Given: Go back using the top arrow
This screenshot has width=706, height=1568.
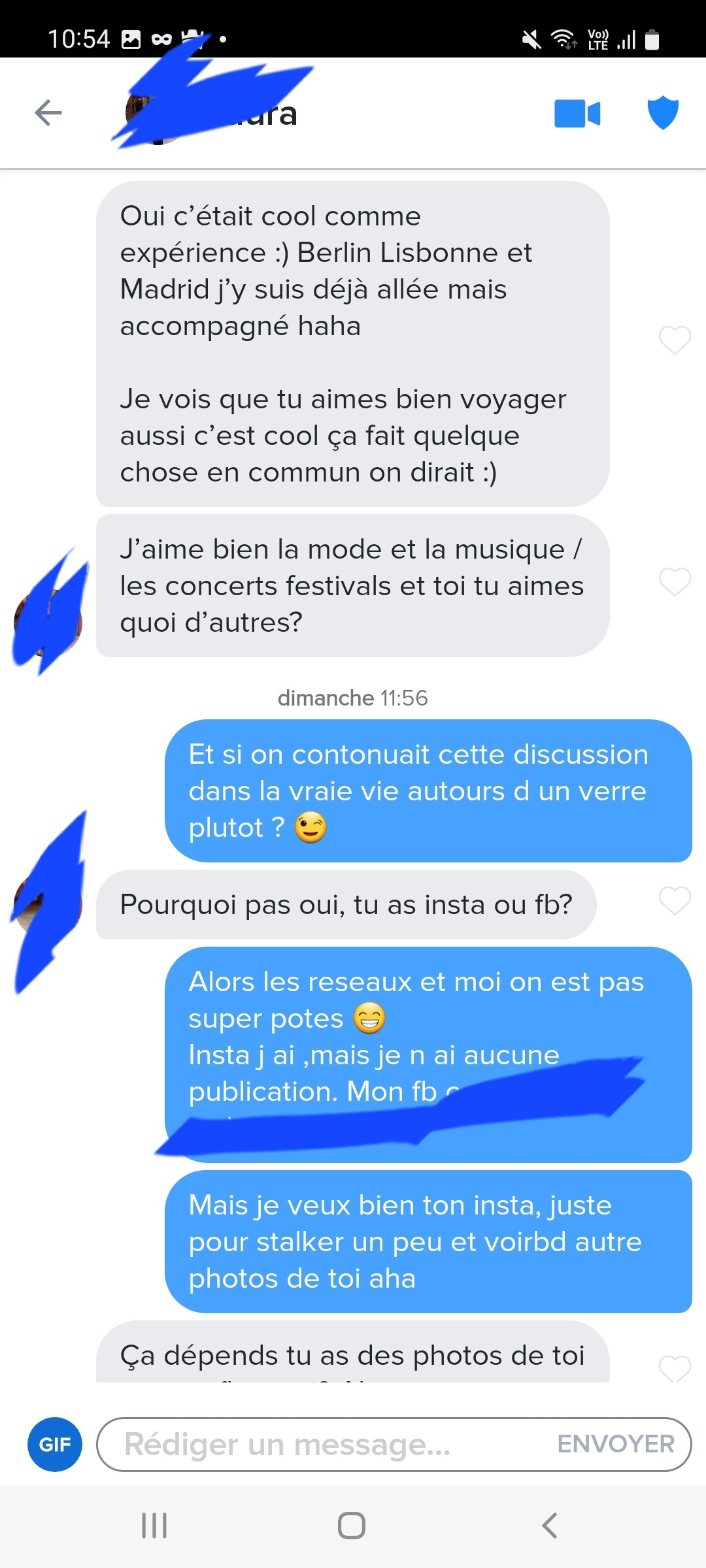Looking at the screenshot, I should 48,113.
